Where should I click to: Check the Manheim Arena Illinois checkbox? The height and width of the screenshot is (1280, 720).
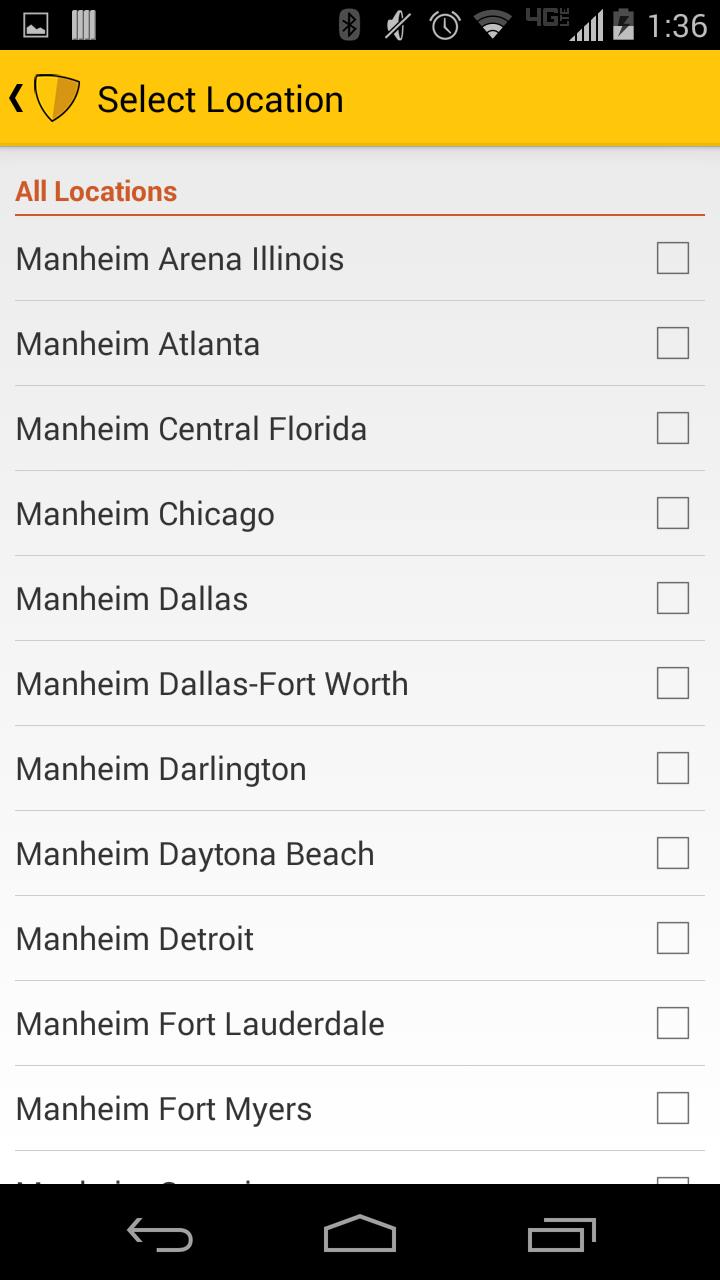[672, 258]
